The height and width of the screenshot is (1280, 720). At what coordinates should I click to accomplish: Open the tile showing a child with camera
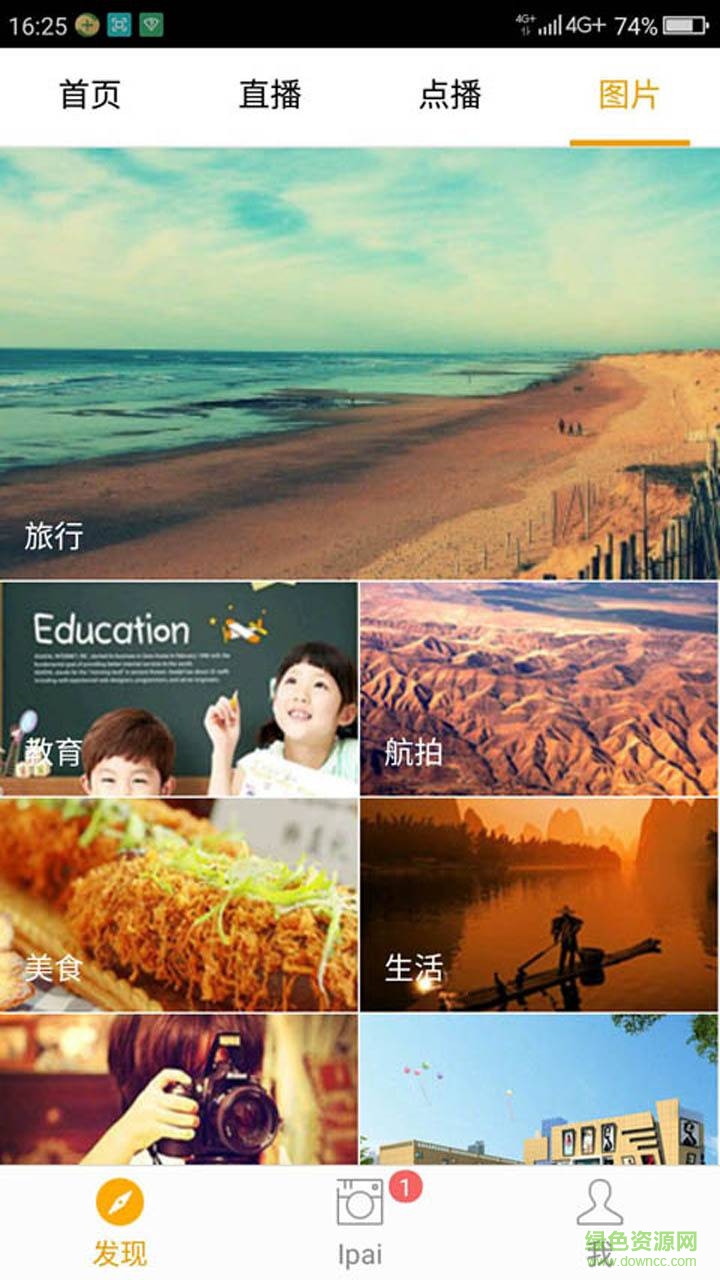coord(179,1090)
